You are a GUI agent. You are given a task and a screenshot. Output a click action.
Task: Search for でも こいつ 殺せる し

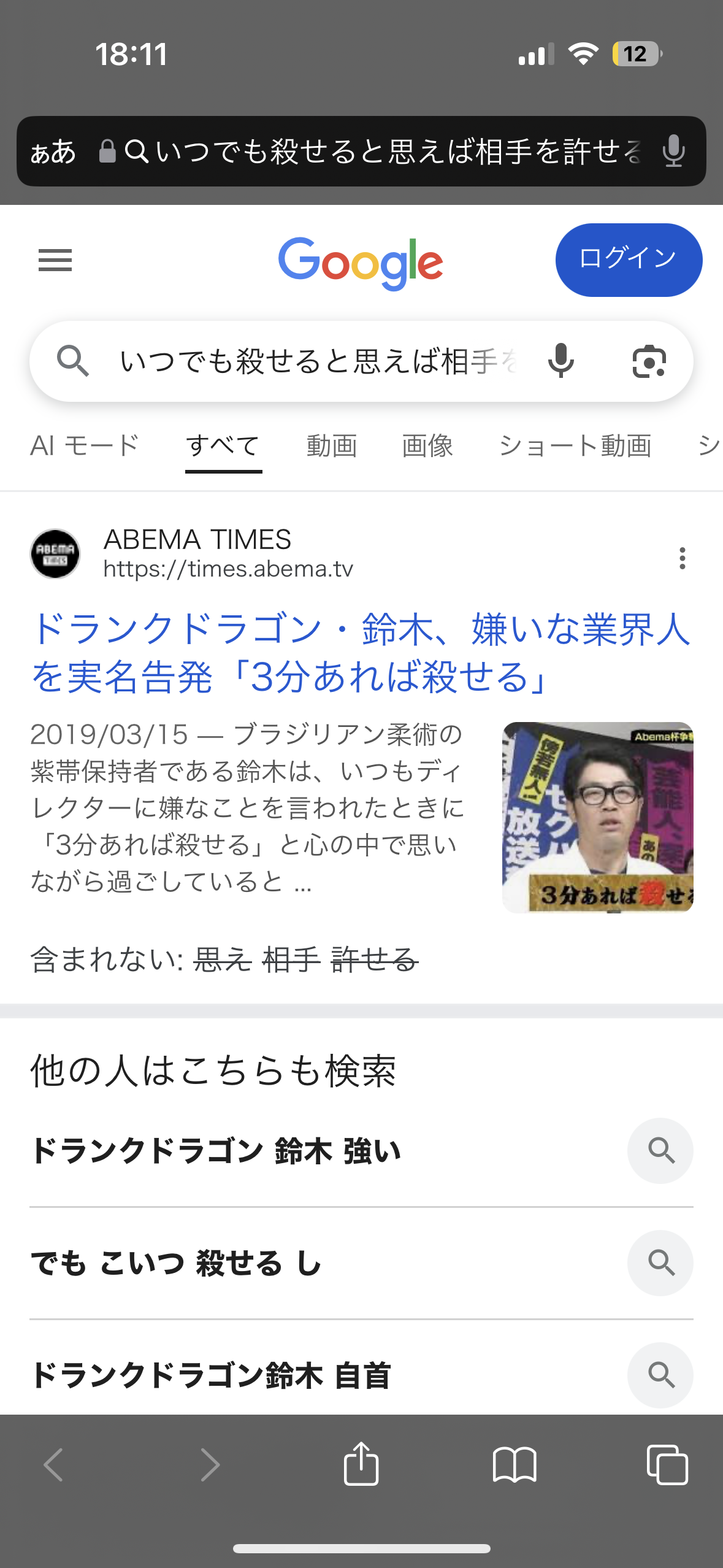tap(177, 1263)
